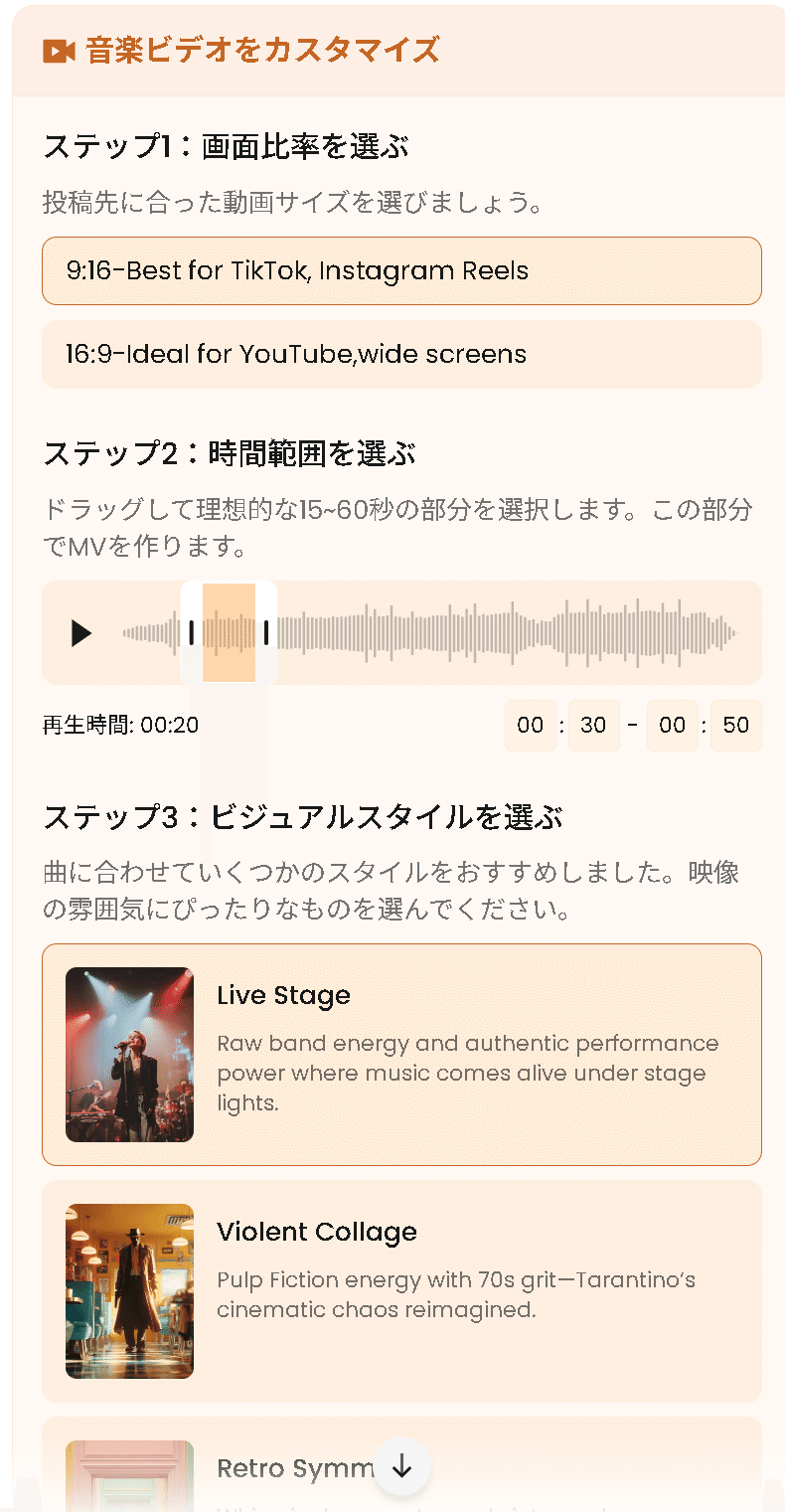
Task: Select the 9:16 TikTok Reels aspect ratio option
Action: (400, 269)
